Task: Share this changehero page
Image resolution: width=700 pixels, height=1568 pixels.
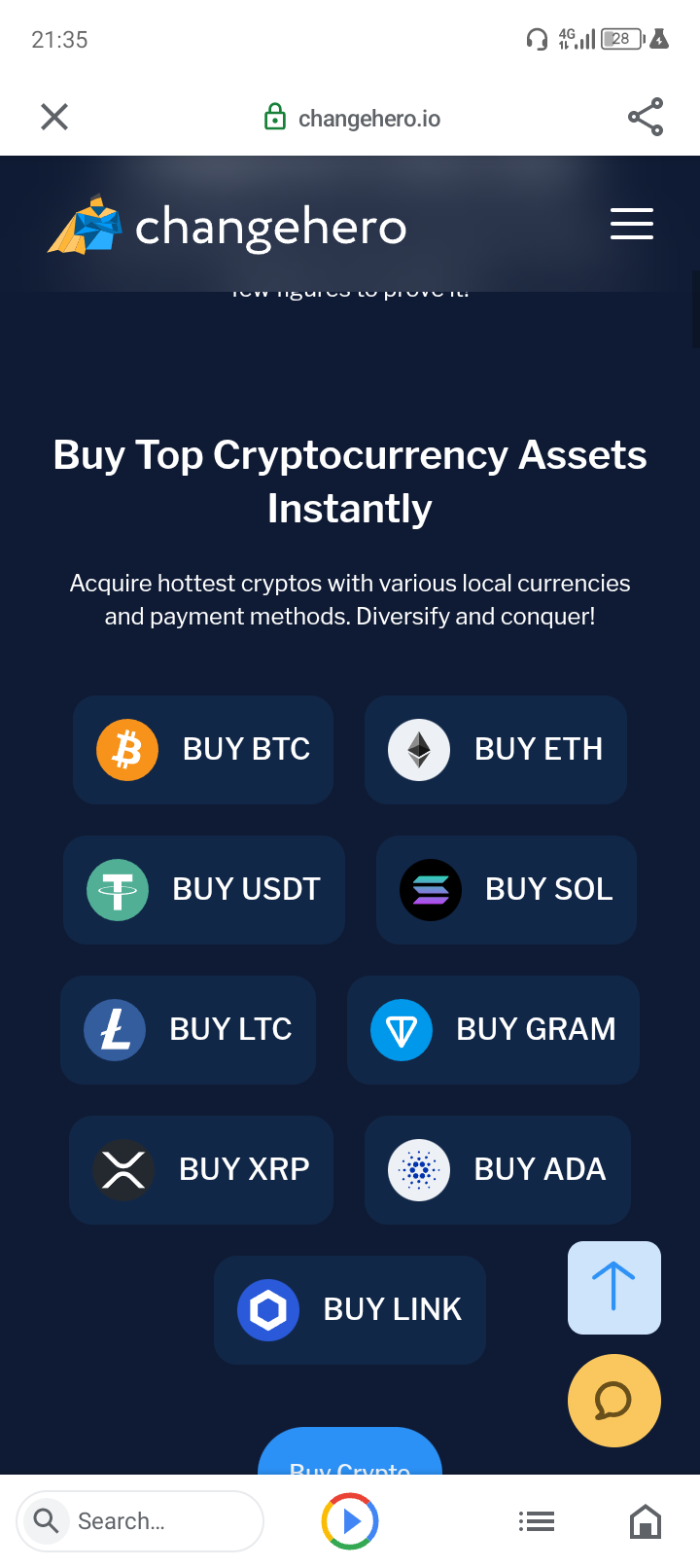Action: [646, 117]
